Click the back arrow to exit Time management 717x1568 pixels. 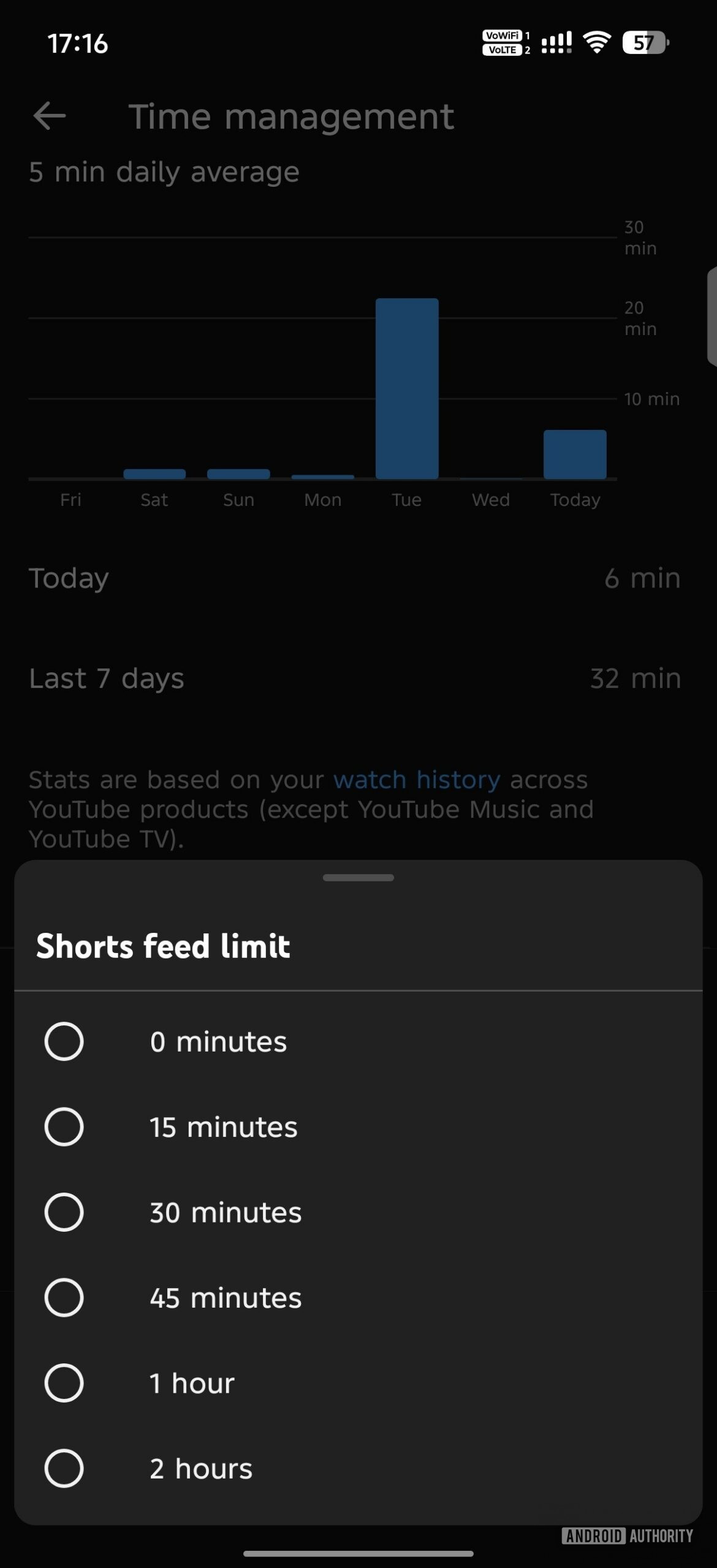pos(49,116)
